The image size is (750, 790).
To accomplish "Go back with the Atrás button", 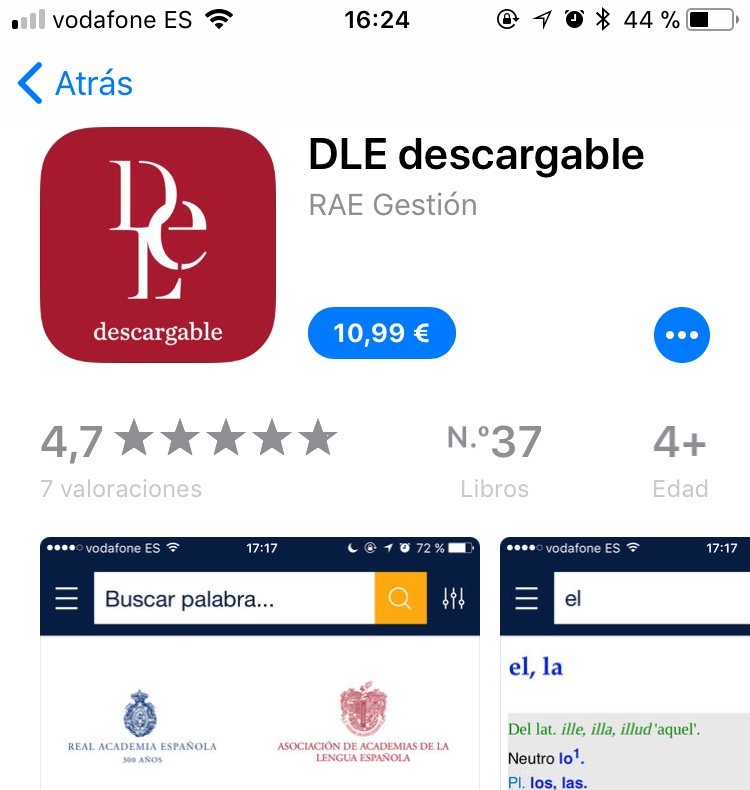I will 76,84.
